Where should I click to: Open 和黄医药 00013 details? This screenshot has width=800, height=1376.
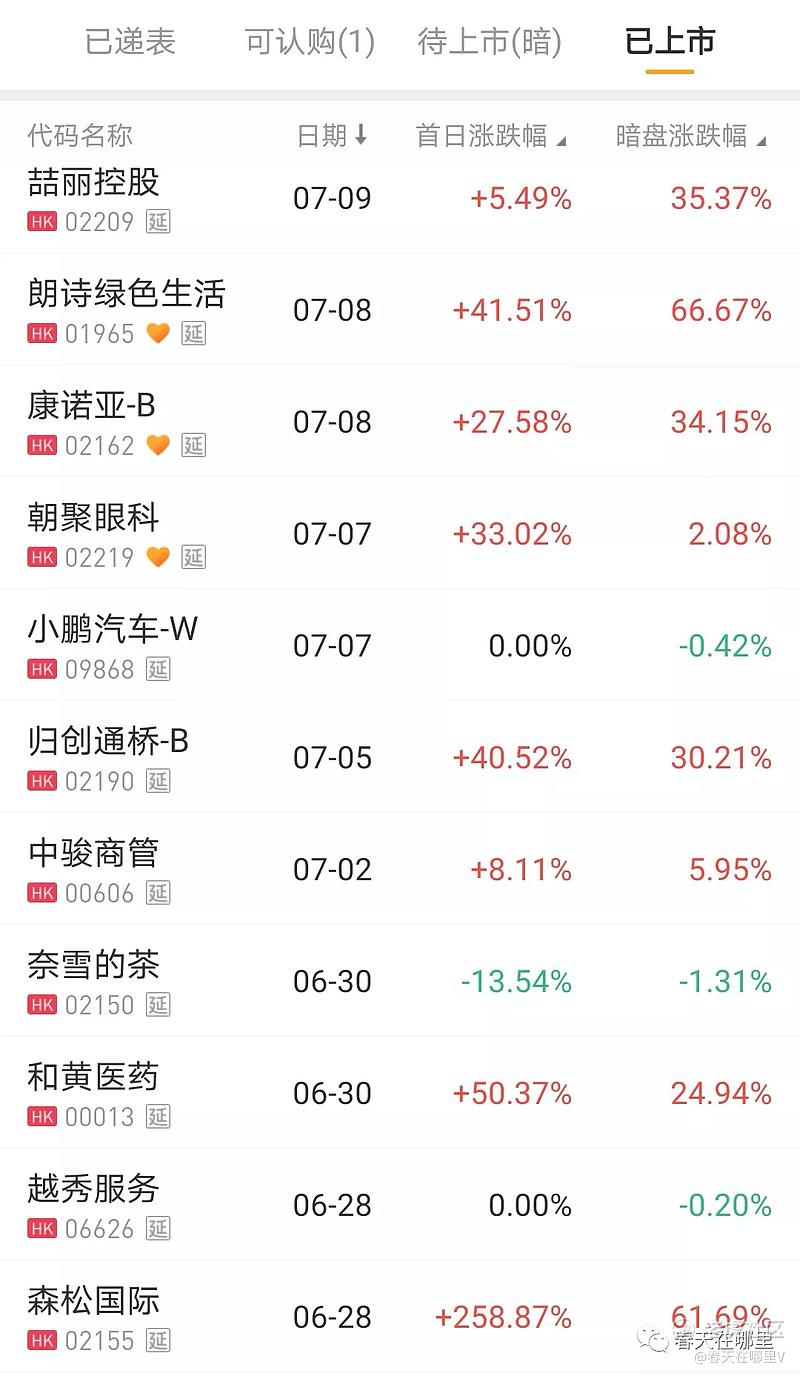400,1093
